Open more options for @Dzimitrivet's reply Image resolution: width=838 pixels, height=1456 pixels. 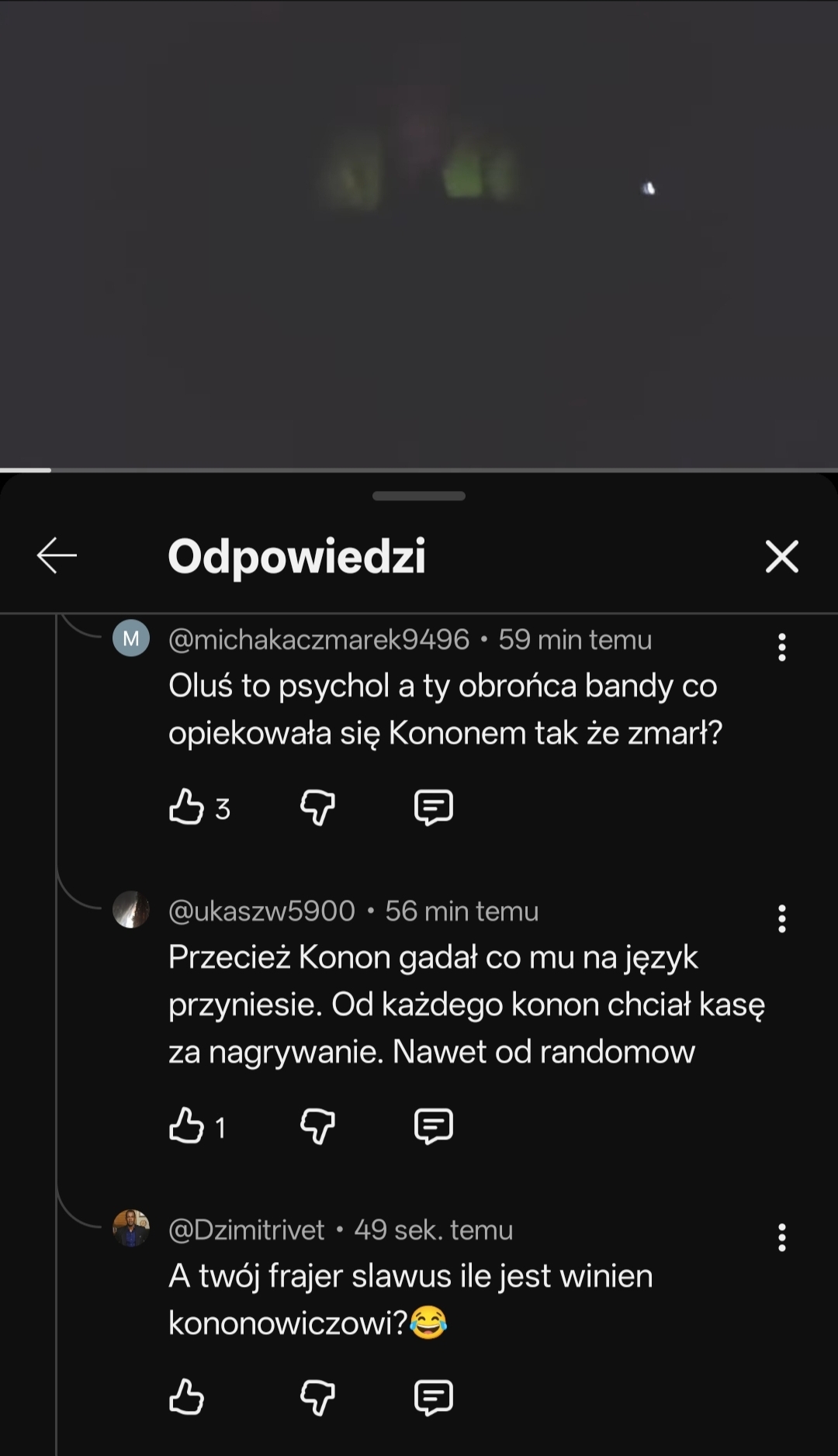(781, 1237)
